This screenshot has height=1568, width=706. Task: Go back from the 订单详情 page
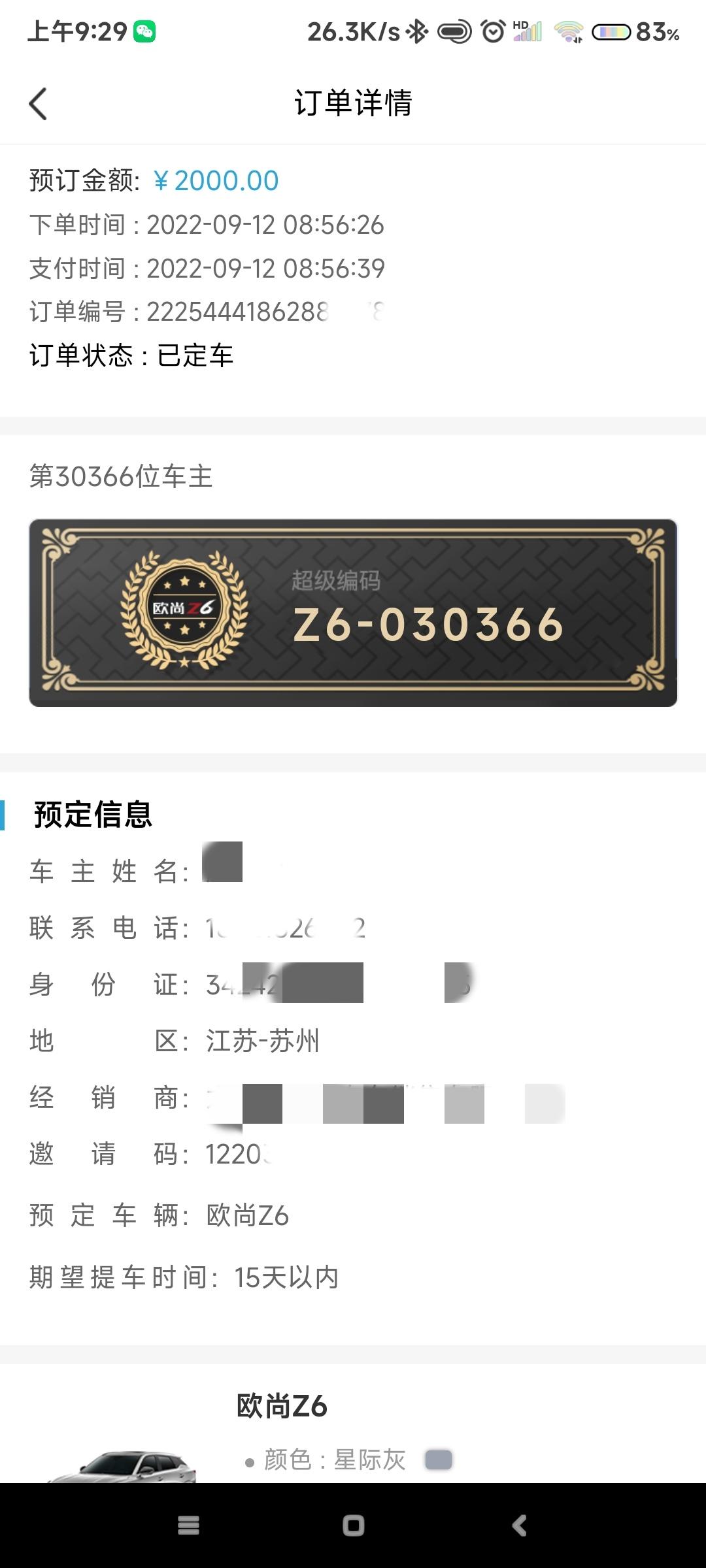click(38, 104)
